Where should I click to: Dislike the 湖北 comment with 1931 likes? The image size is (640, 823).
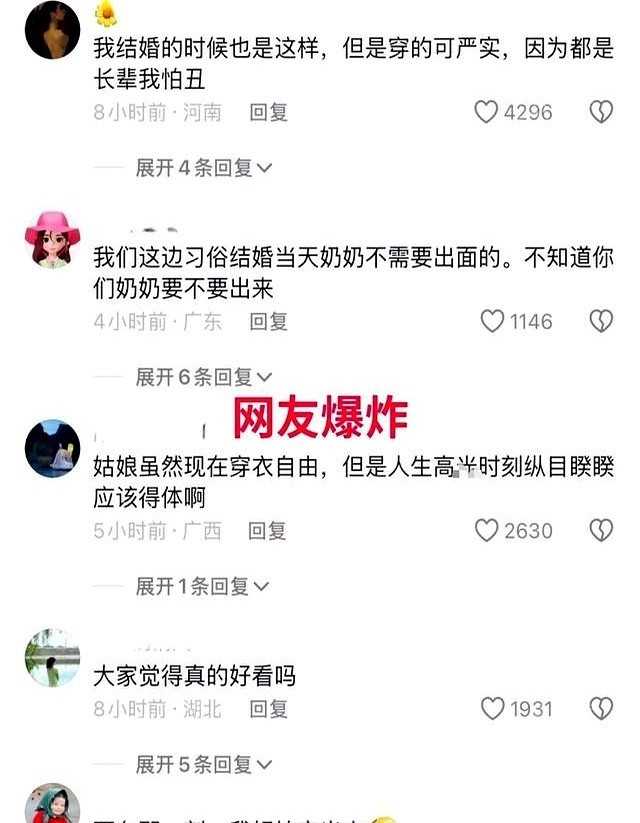[x=600, y=709]
